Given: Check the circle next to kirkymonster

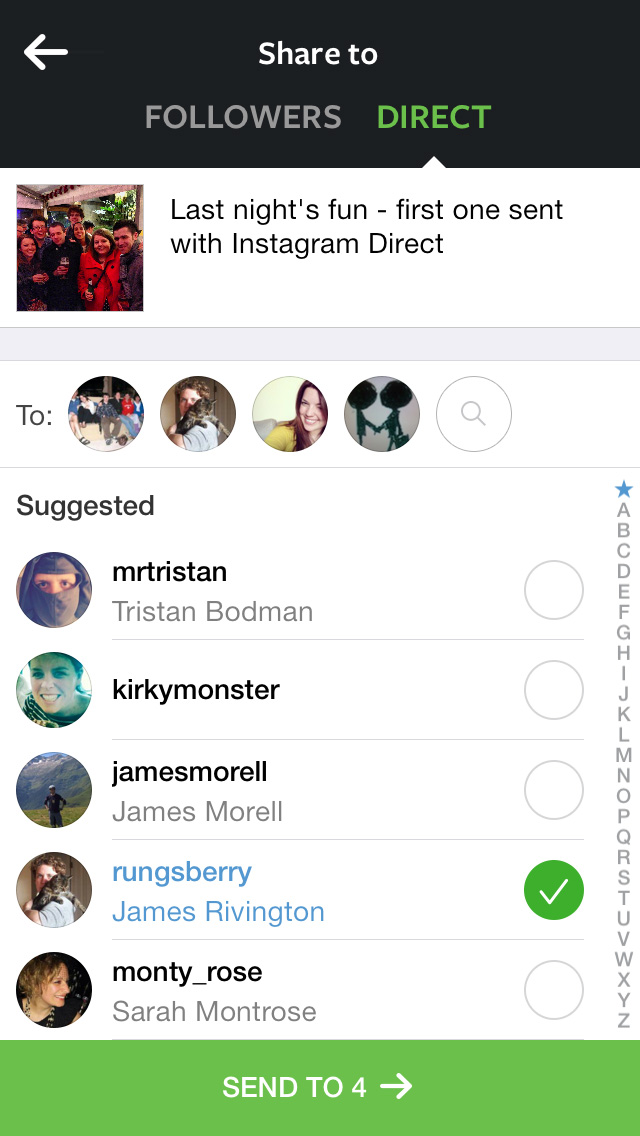Looking at the screenshot, I should click(x=553, y=690).
